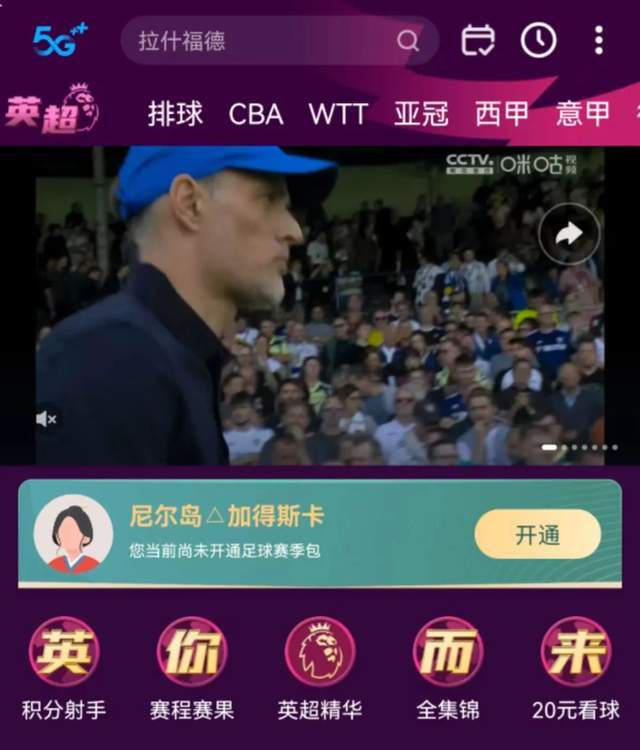Screen dimensions: 640x750
Task: Open 20元看球 offer
Action: point(576,668)
